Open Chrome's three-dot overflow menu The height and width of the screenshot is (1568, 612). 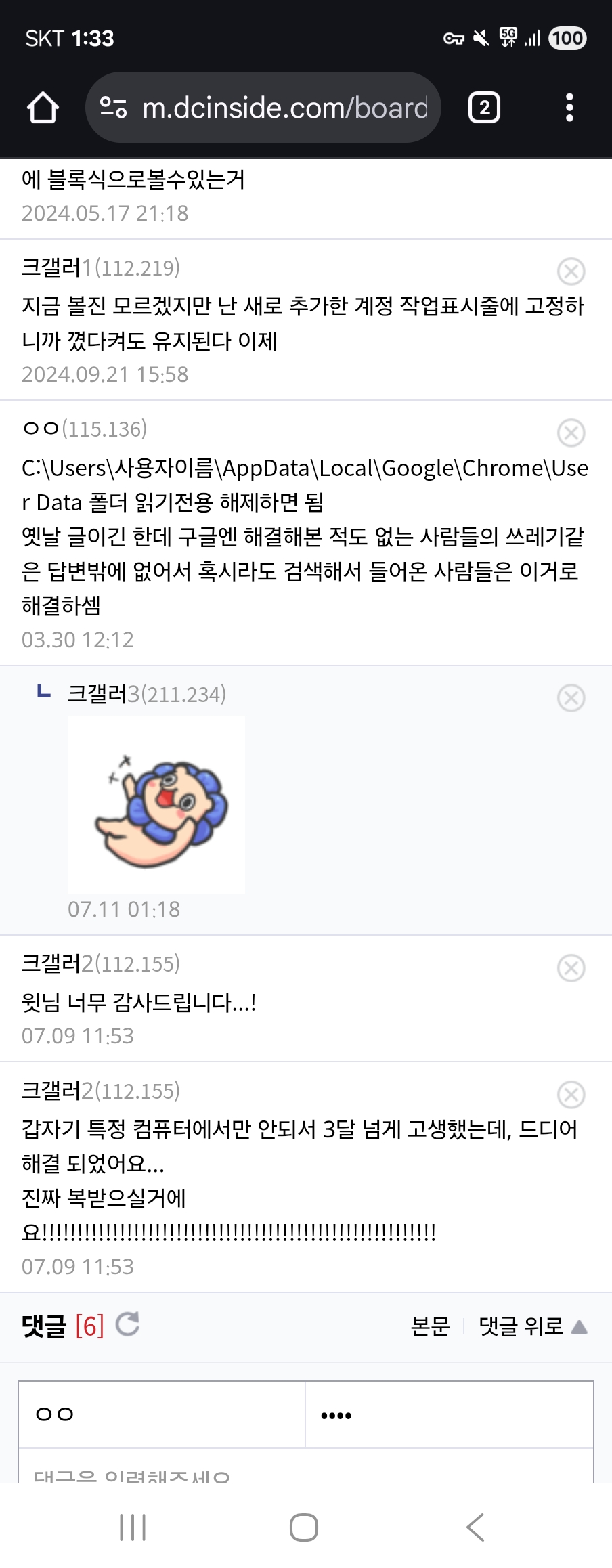569,108
